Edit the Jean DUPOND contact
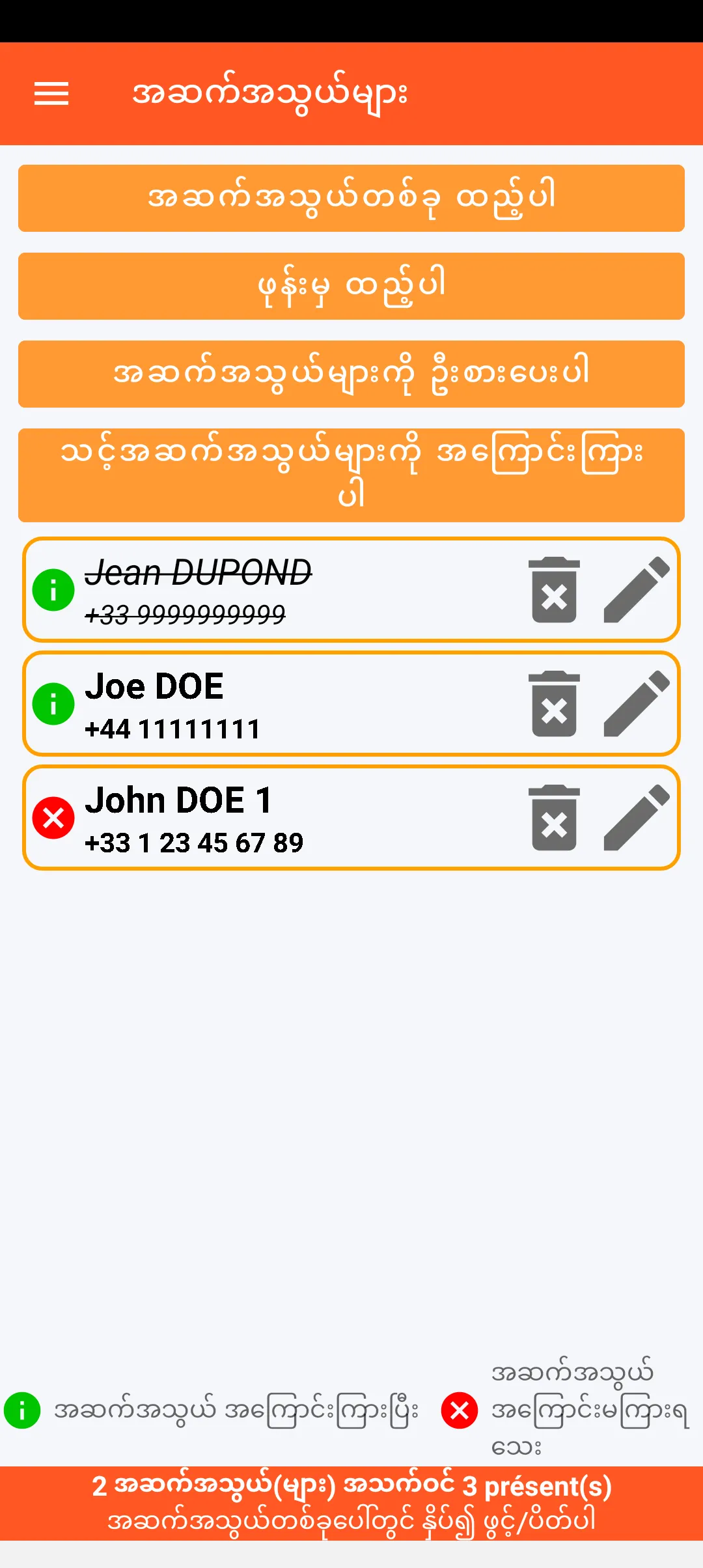 pos(636,590)
